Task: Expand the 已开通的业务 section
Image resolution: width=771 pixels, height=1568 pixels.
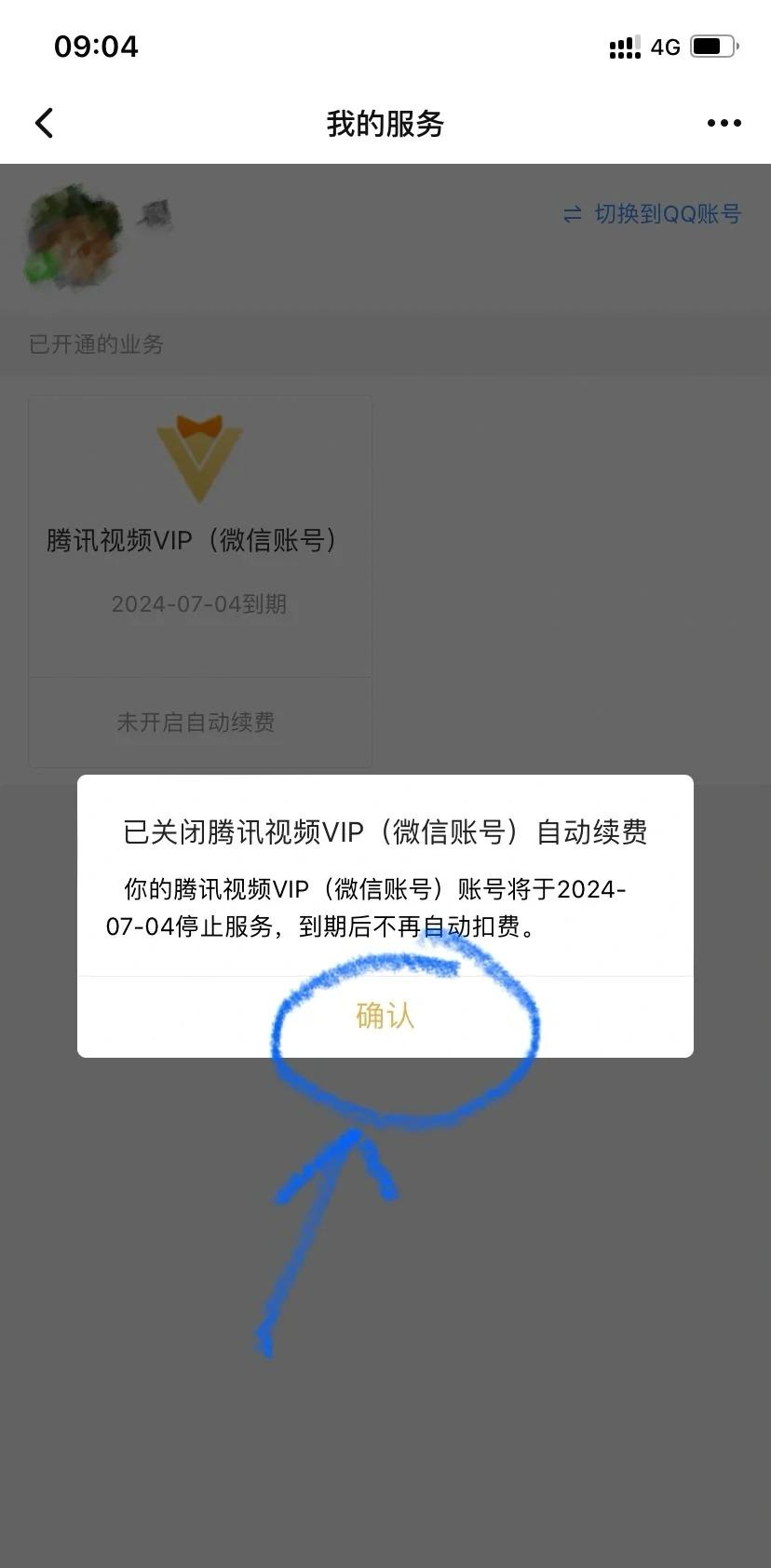Action: coord(96,345)
